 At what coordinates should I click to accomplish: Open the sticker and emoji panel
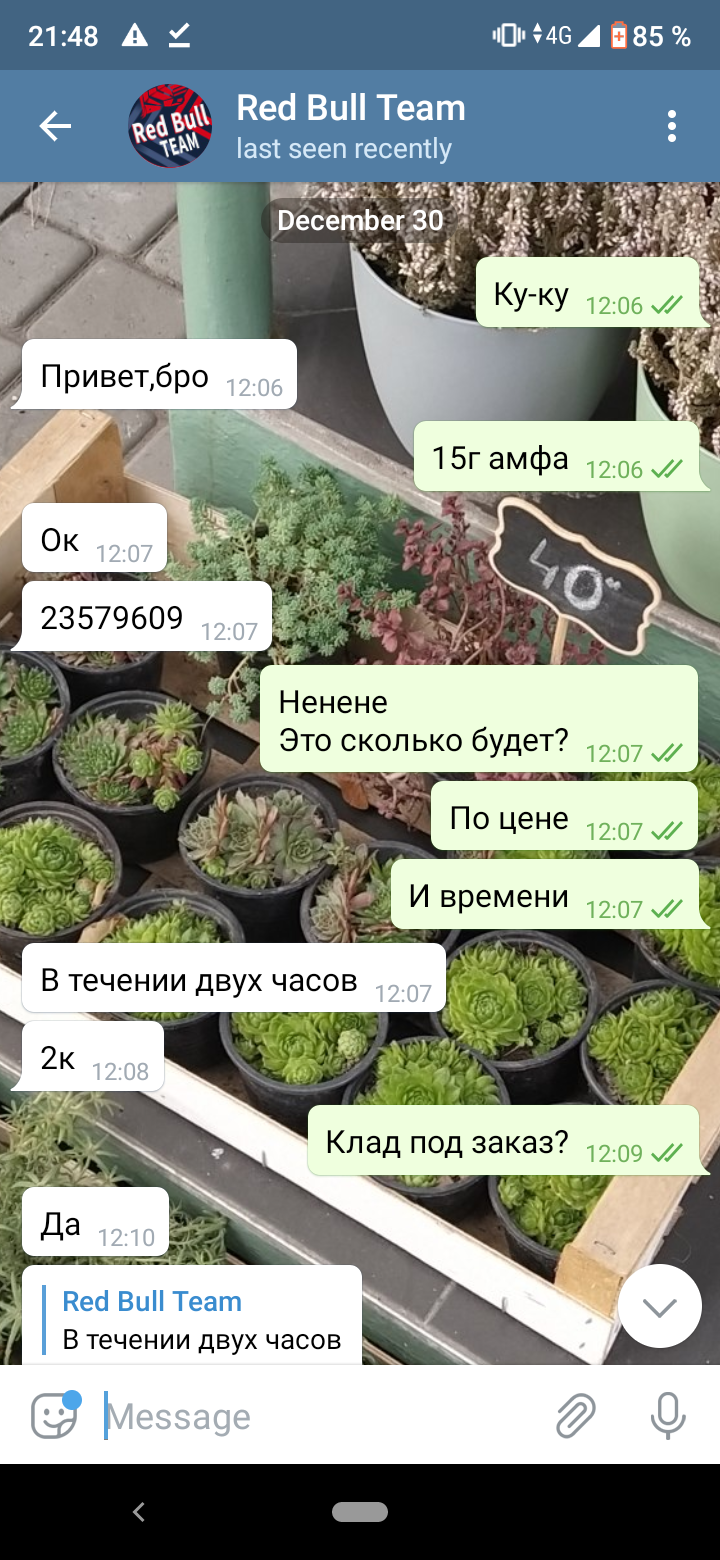pos(54,1416)
